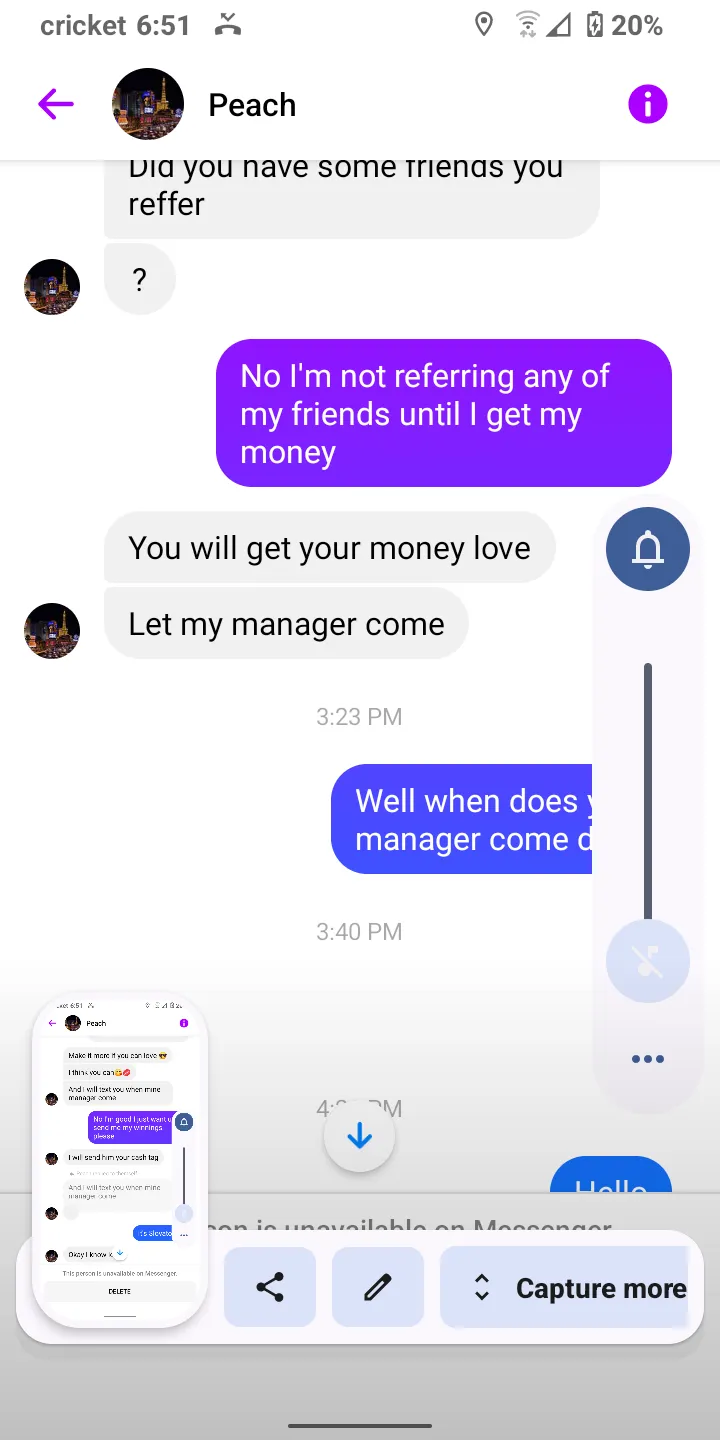Share the captured screenshot
Screen dimensions: 720x1440
tap(270, 1287)
